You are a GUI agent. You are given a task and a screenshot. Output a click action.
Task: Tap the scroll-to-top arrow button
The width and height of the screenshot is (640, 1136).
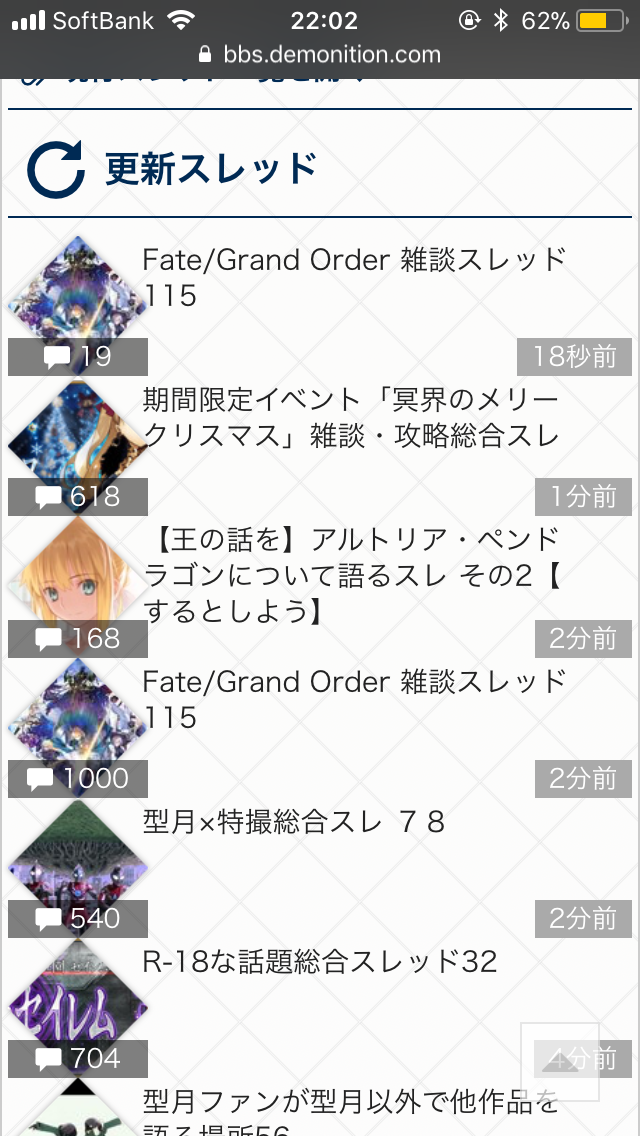point(559,1061)
